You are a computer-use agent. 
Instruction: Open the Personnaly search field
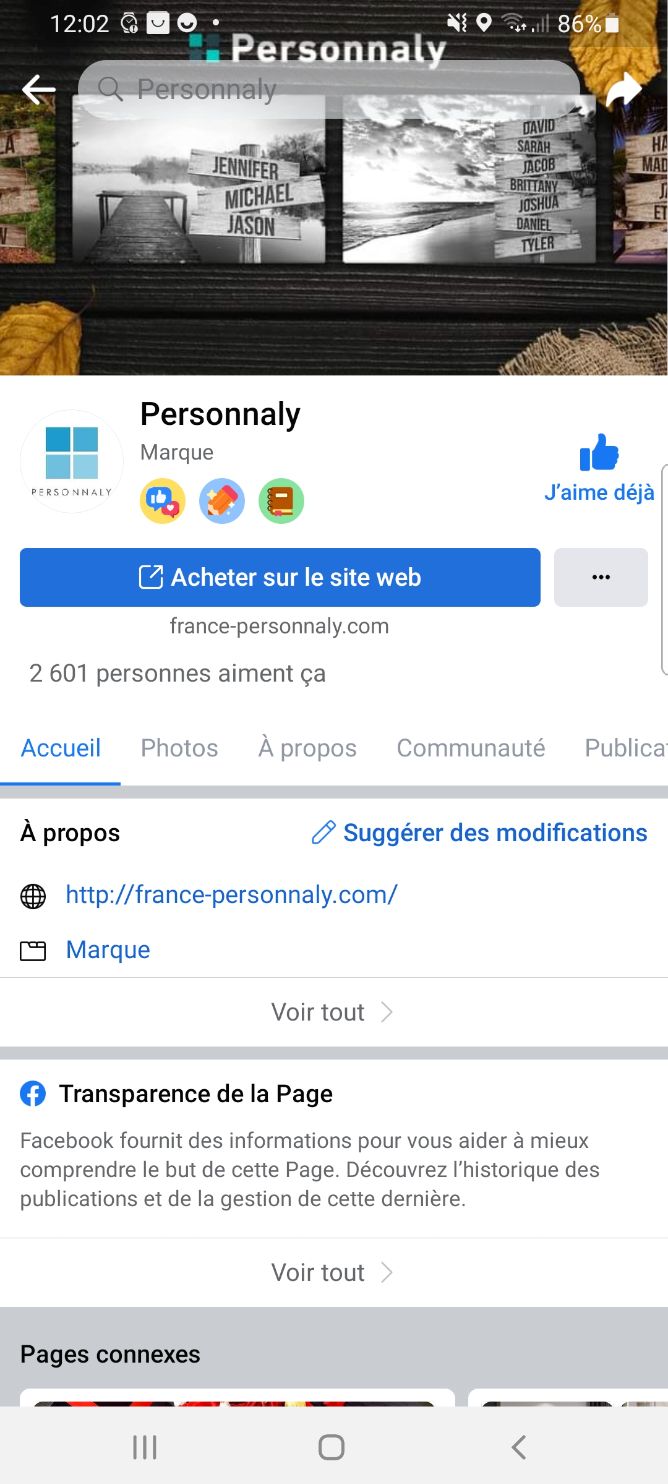(x=329, y=90)
